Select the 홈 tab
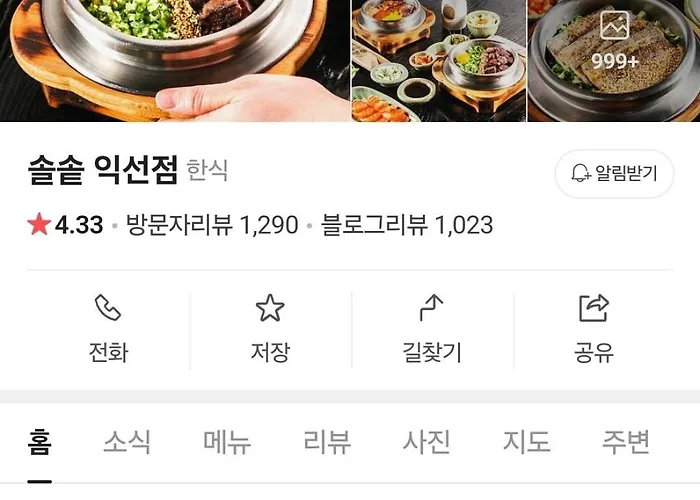Screen dimensions: 700x500 40,442
